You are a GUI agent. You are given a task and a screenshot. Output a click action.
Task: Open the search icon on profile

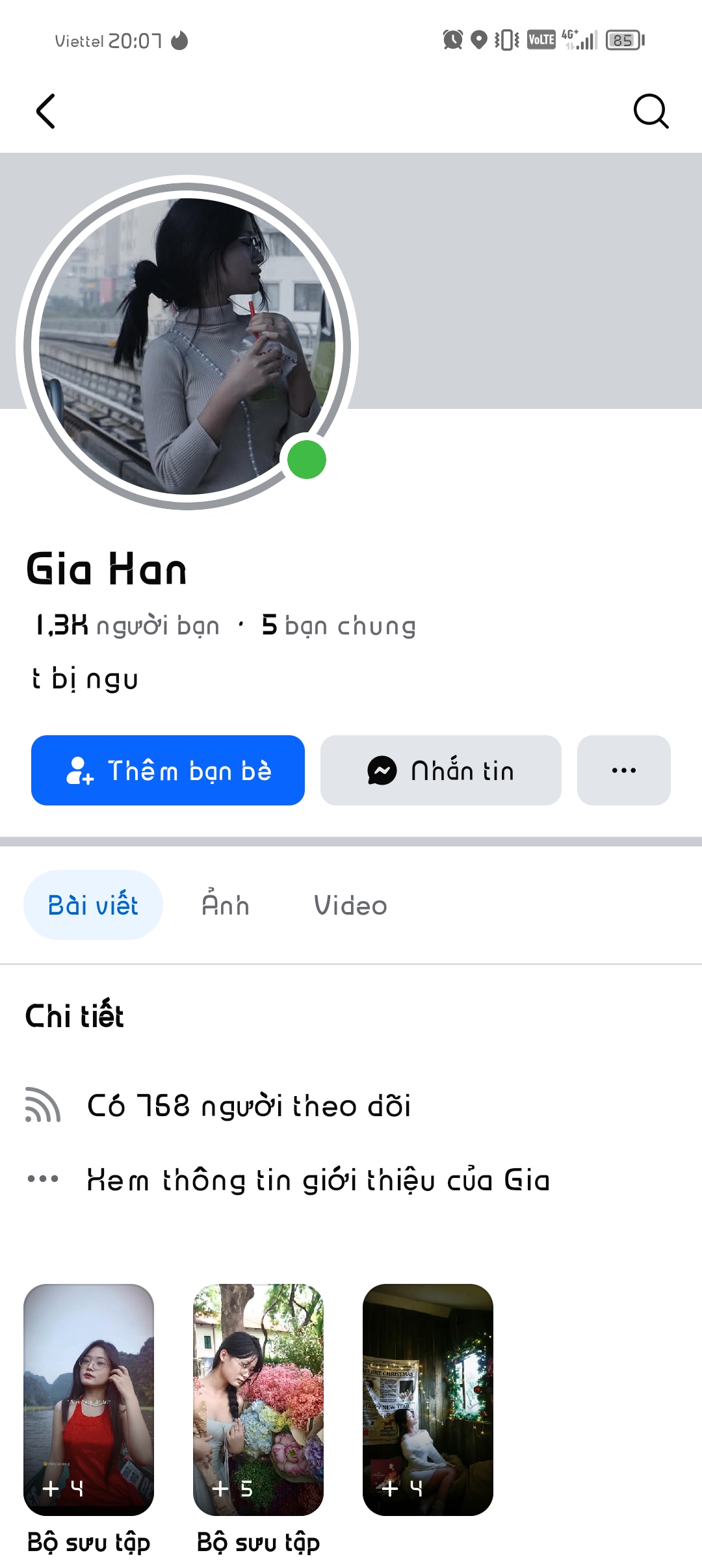pyautogui.click(x=651, y=111)
